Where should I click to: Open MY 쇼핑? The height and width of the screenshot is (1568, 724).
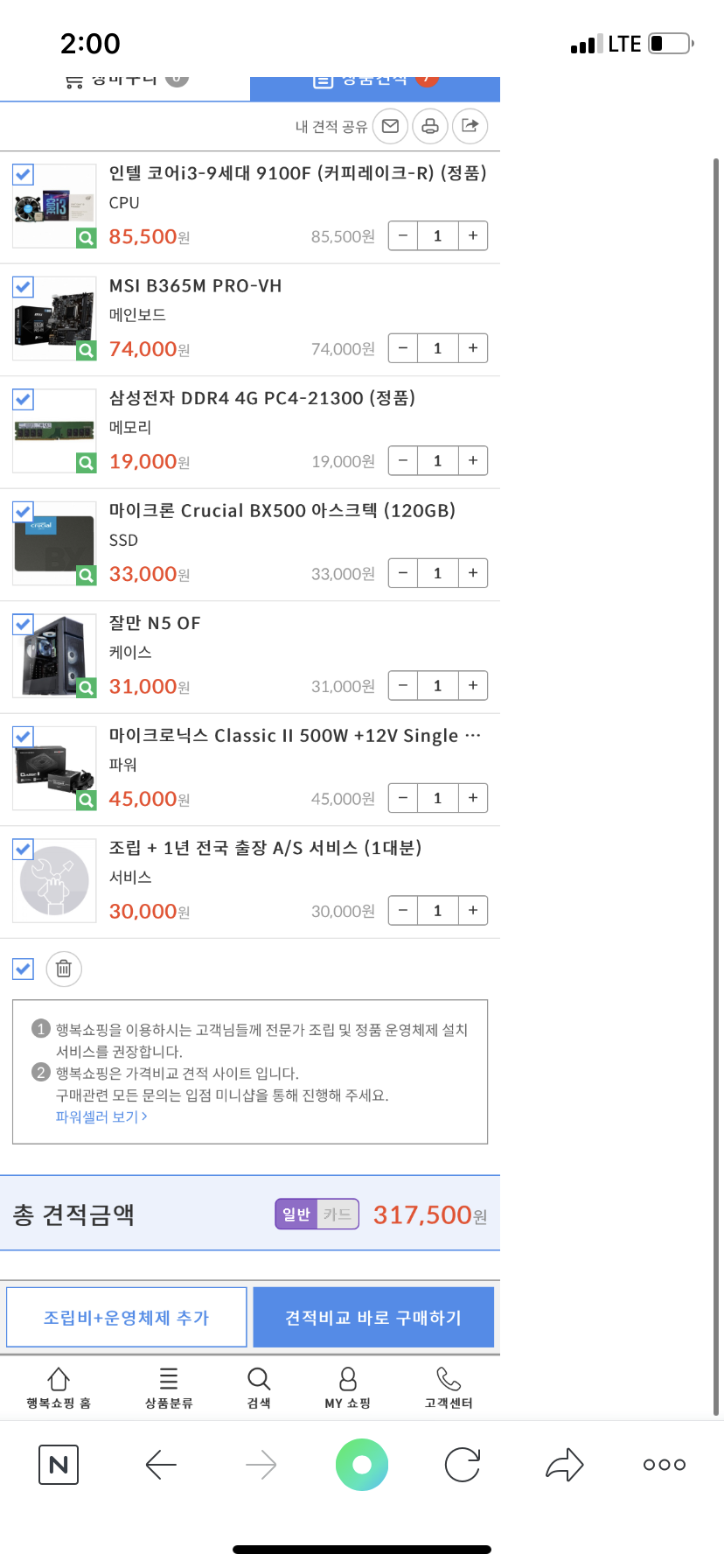pos(348,1388)
